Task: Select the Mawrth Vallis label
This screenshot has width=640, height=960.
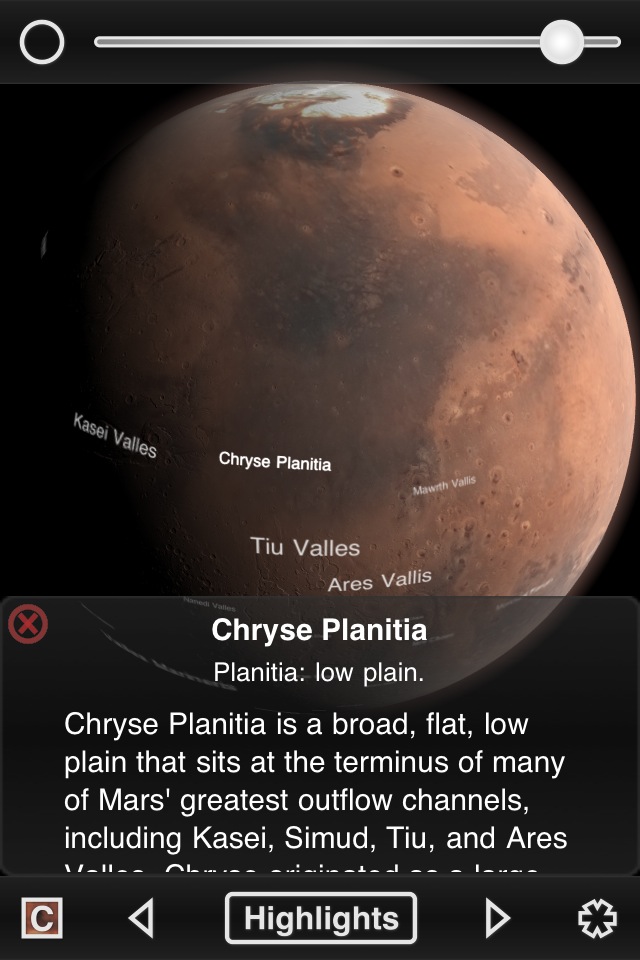Action: coord(444,486)
